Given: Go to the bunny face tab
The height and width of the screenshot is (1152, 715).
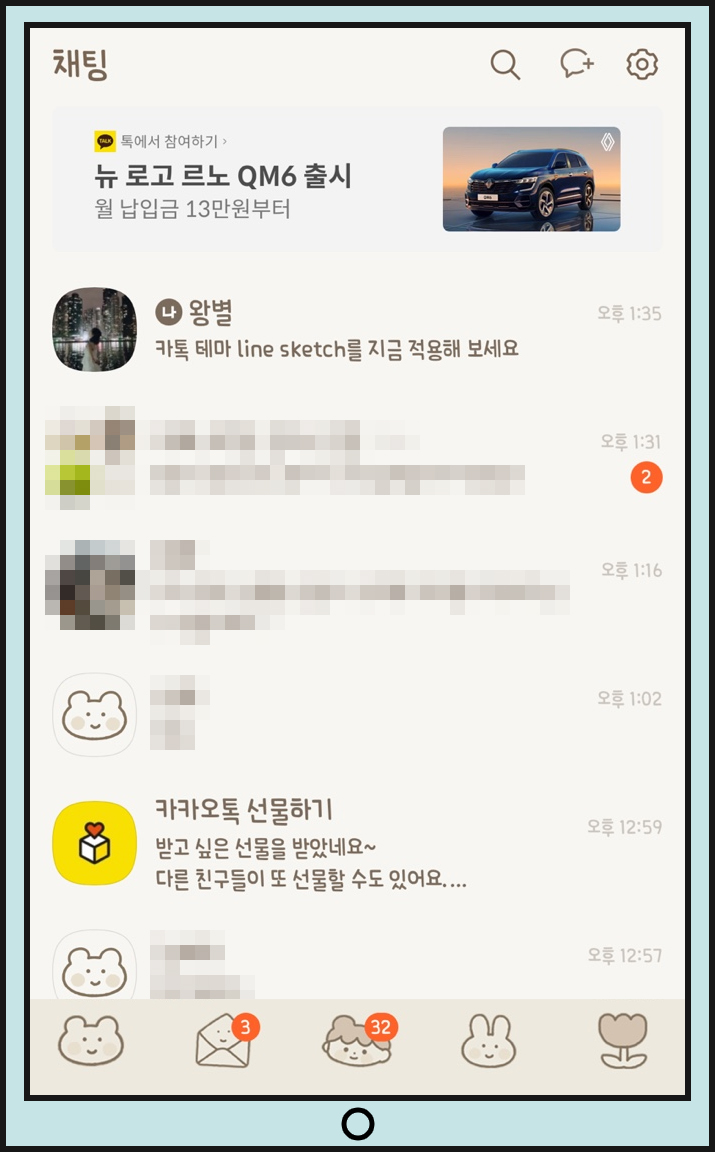Looking at the screenshot, I should pyautogui.click(x=489, y=1042).
